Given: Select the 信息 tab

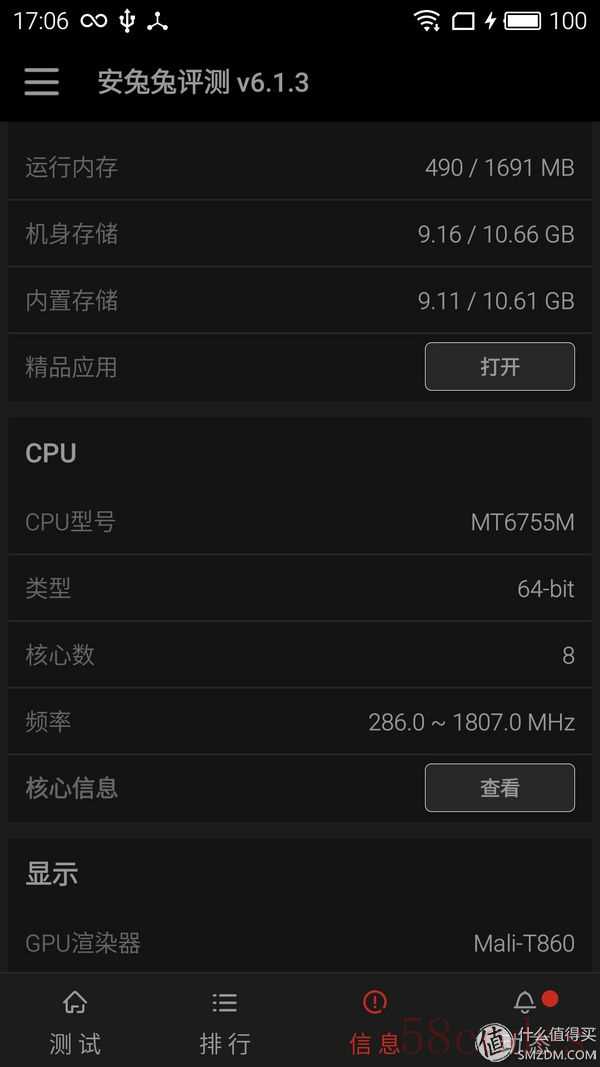Looking at the screenshot, I should pos(375,1021).
